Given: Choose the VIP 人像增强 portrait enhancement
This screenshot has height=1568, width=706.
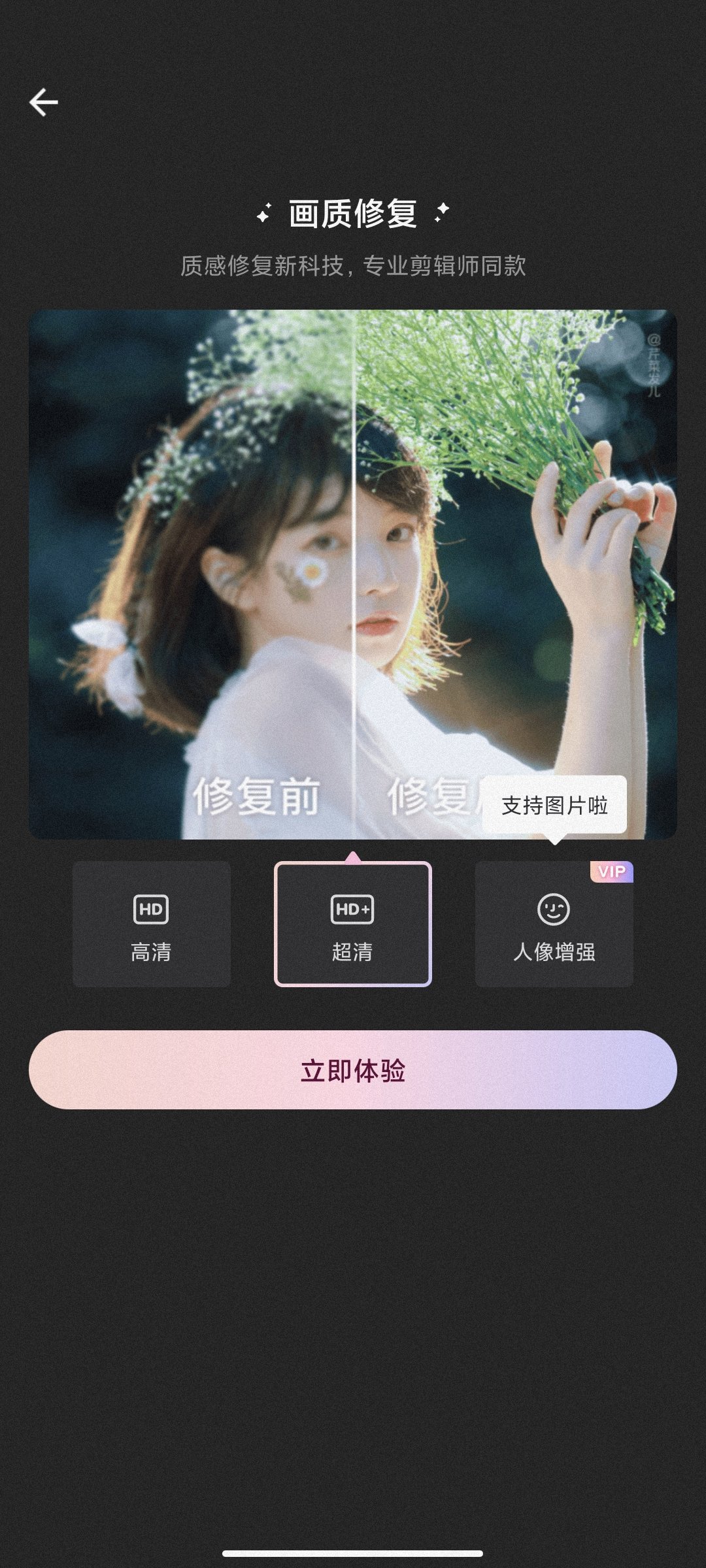Looking at the screenshot, I should 554,925.
